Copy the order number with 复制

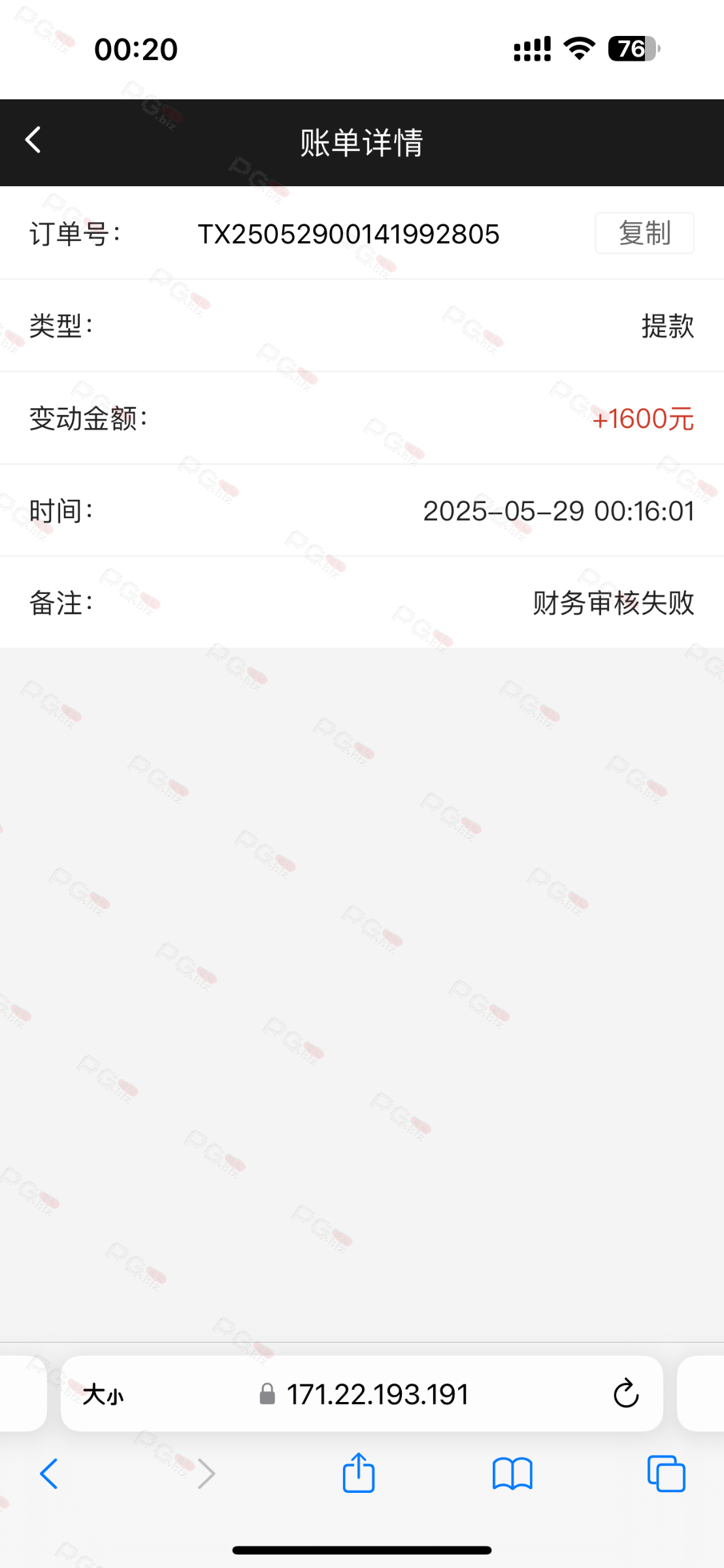click(x=644, y=233)
